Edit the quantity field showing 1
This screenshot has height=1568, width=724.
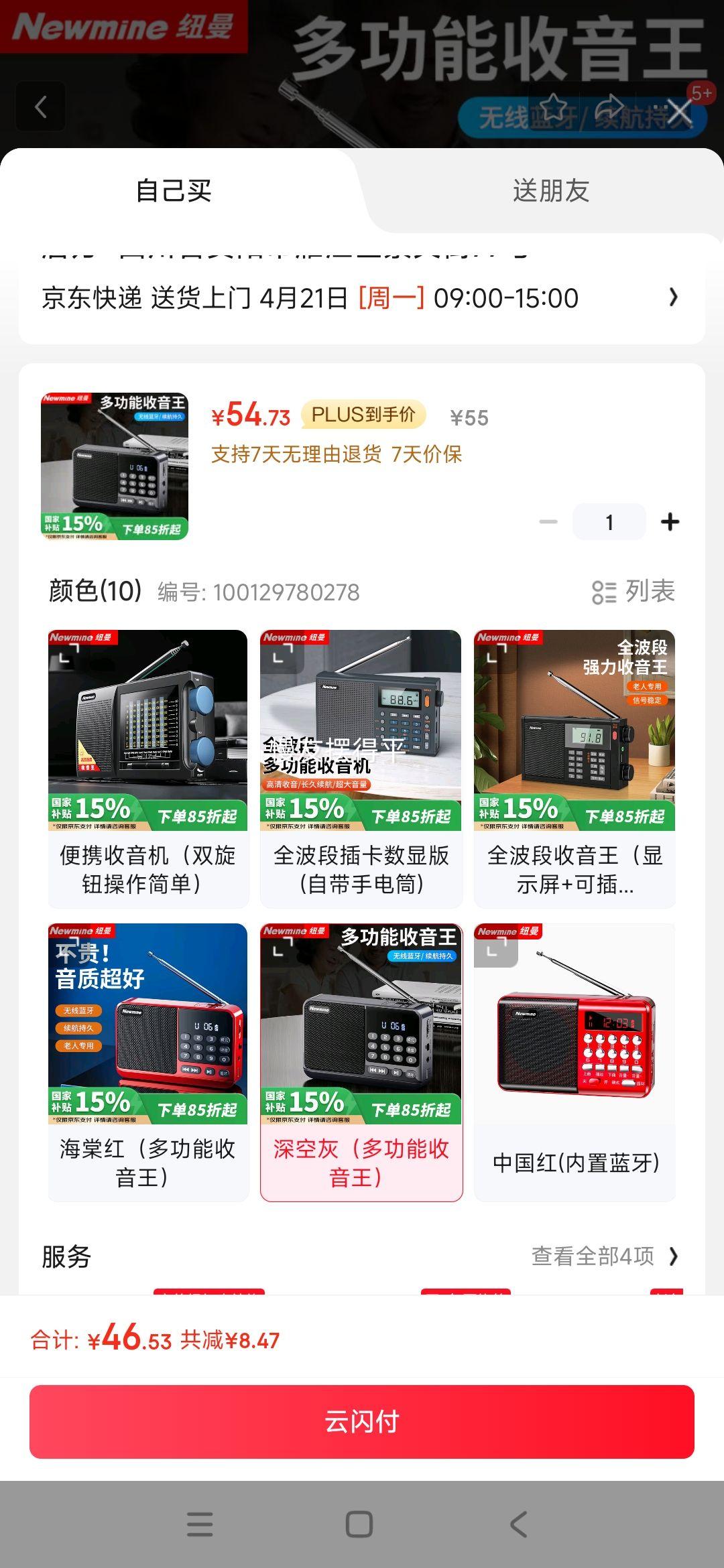pos(609,522)
